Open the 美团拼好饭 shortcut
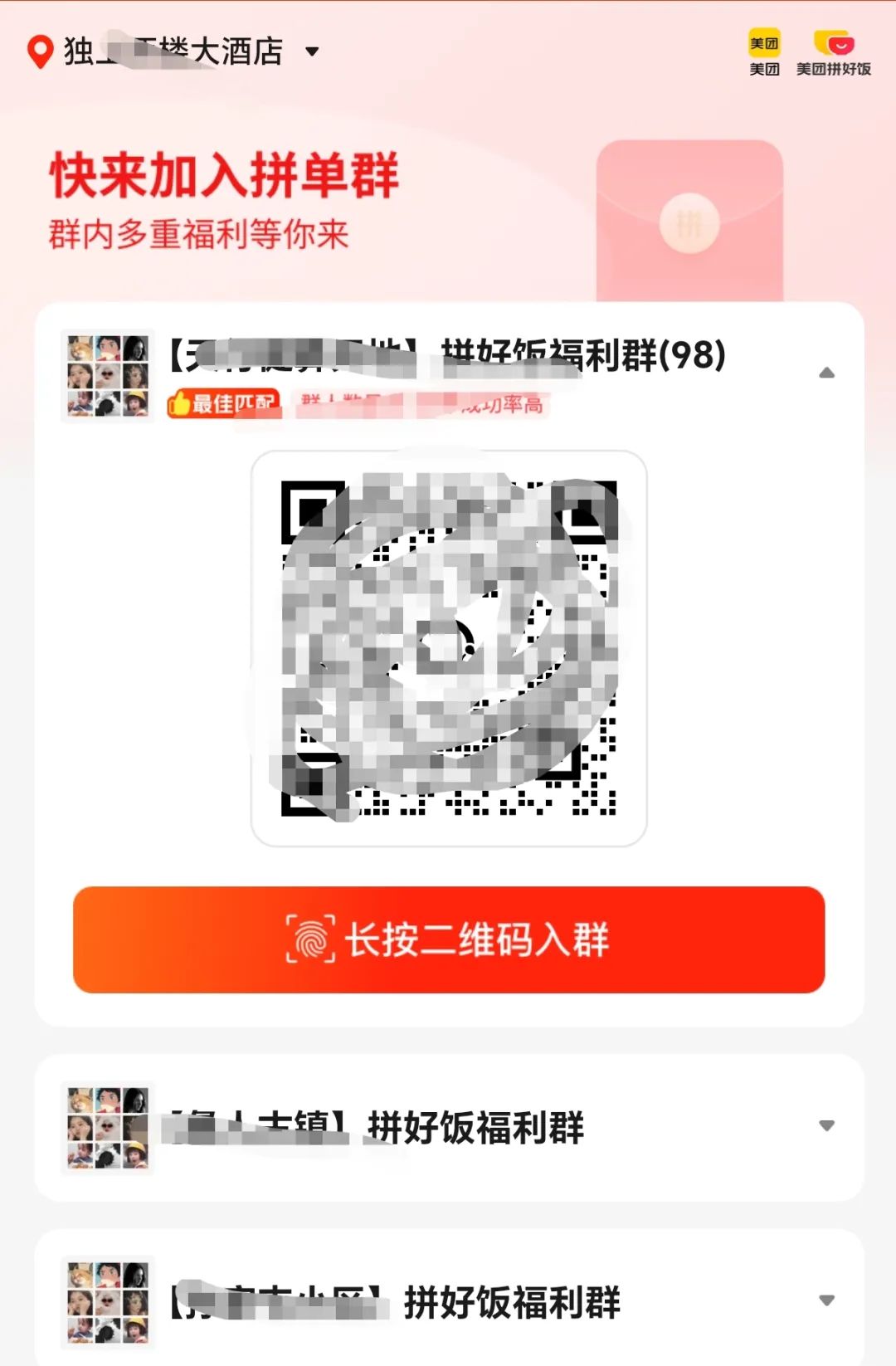896x1366 pixels. click(x=833, y=51)
